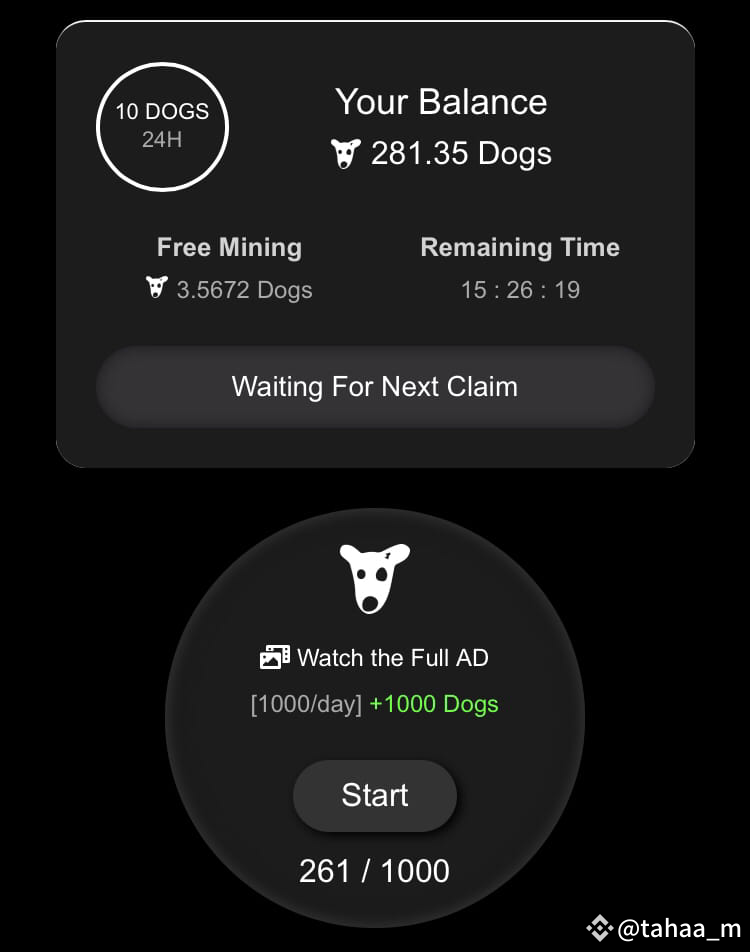
Task: Tap the dog logo inside the circular ad panel
Action: coord(374,578)
